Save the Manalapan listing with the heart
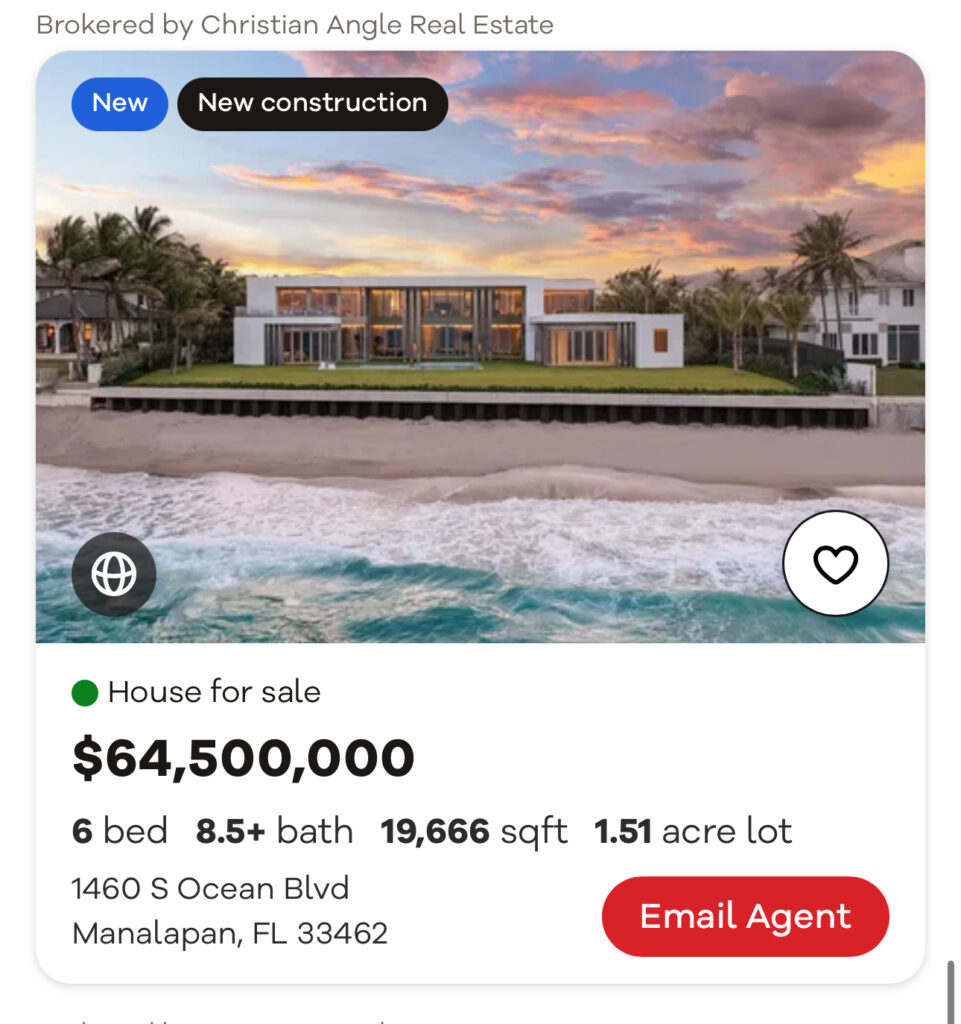 pyautogui.click(x=835, y=564)
